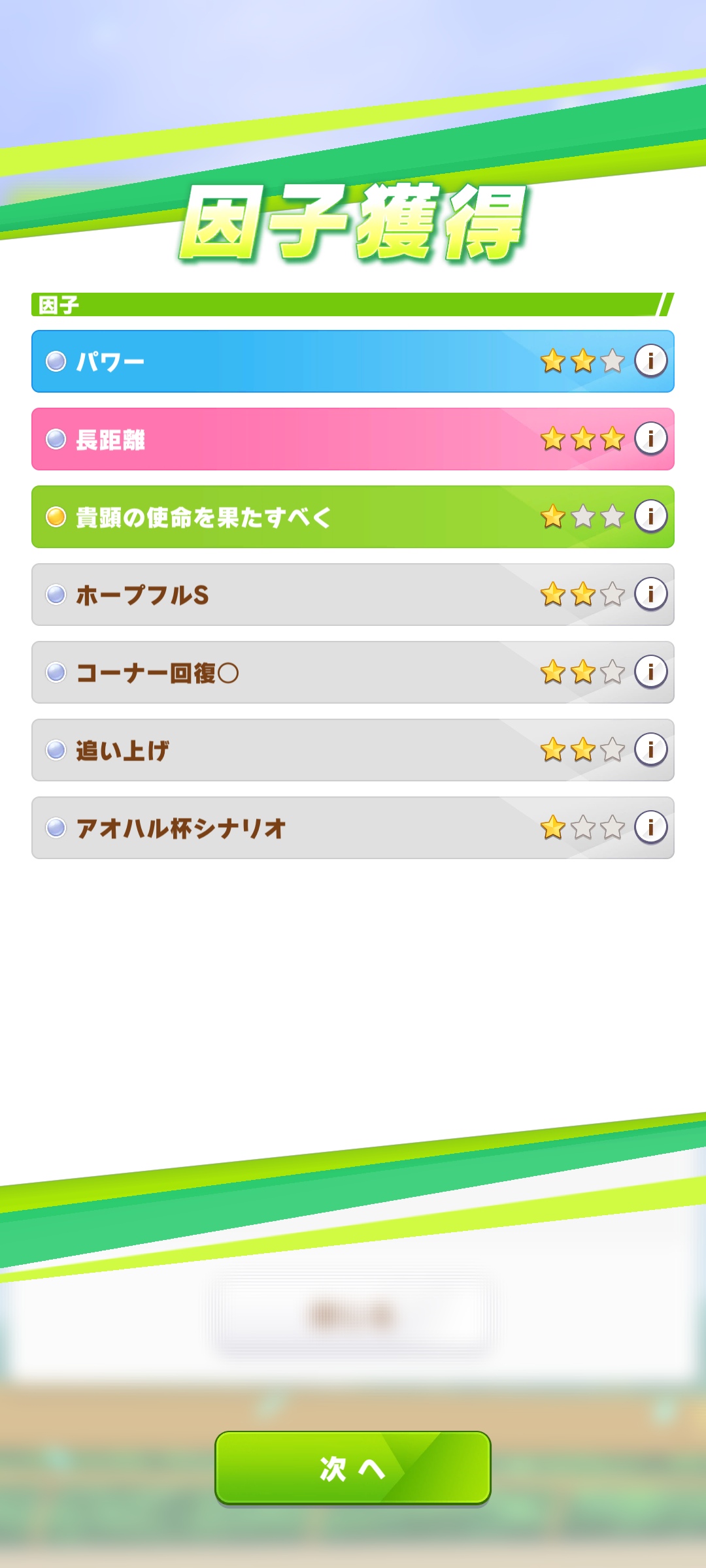Show details of the 長距離 factor

(x=650, y=438)
